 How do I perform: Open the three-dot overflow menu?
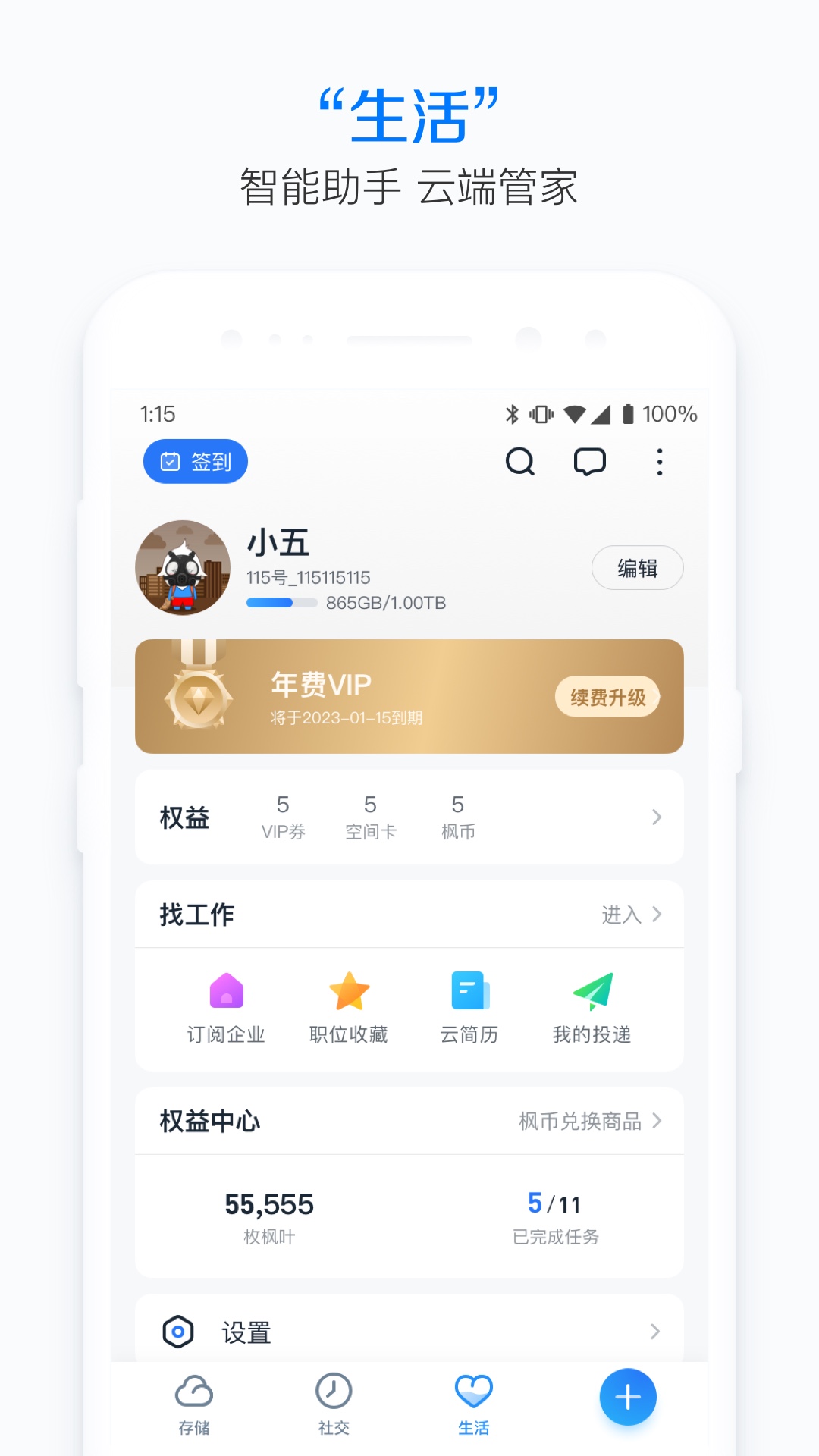pos(659,461)
